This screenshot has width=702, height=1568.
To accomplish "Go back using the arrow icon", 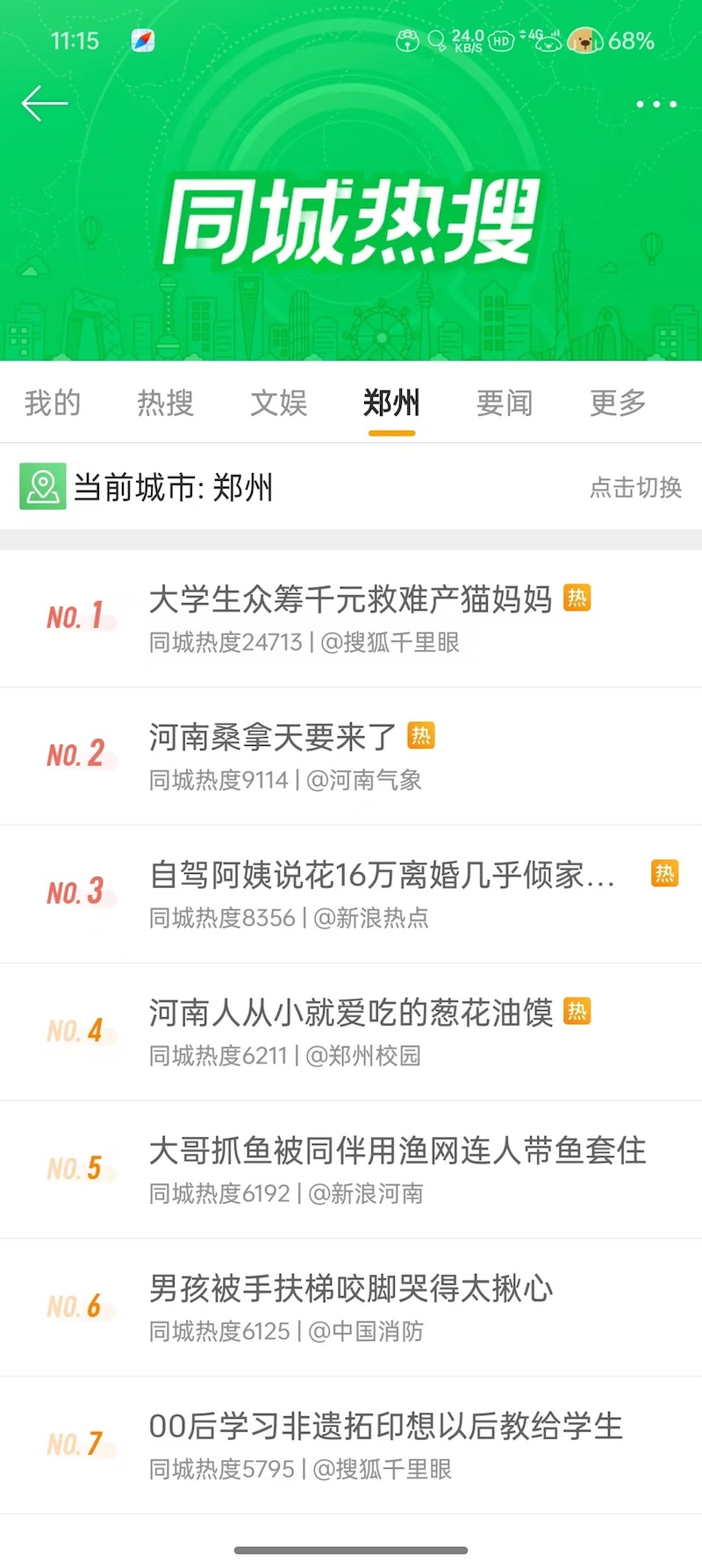I will coord(45,104).
